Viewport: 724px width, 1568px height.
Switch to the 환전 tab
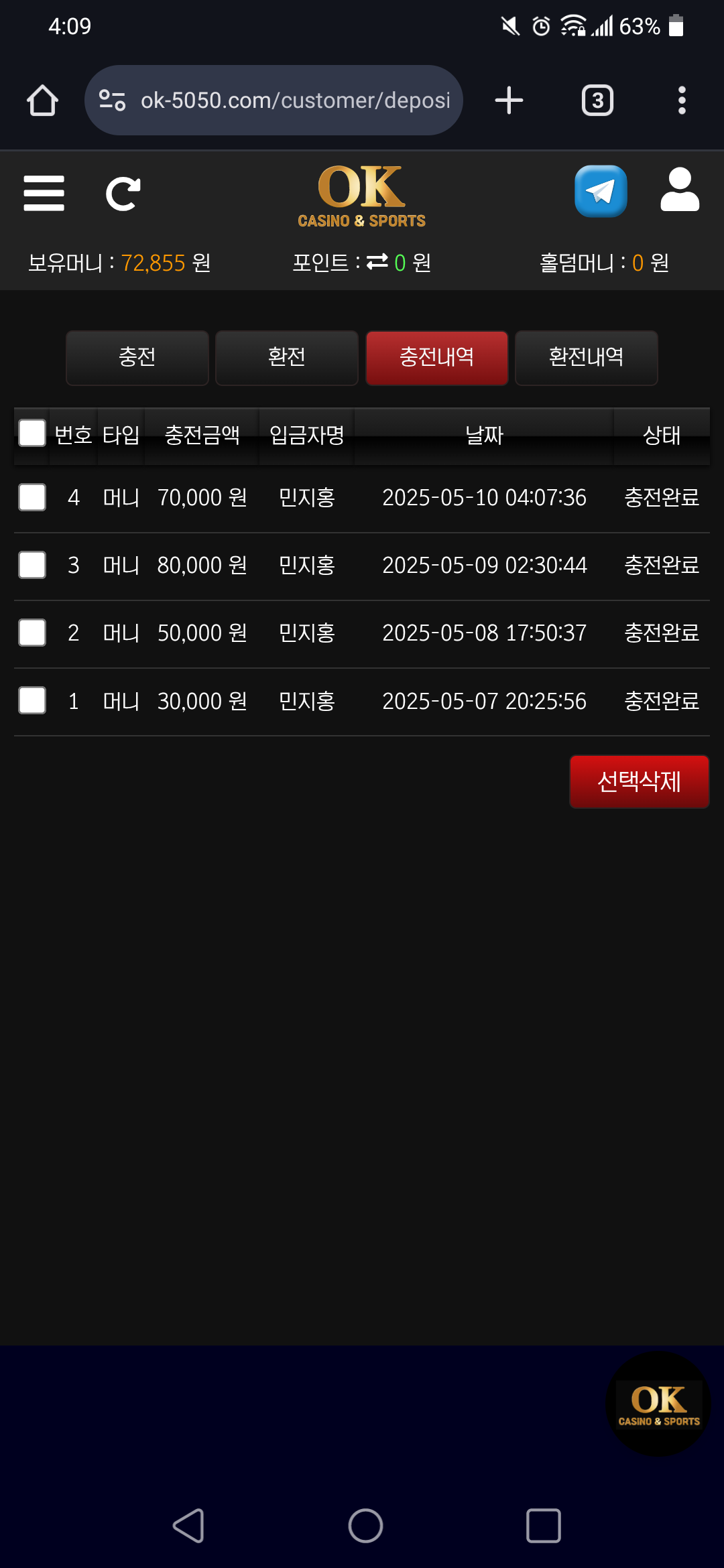coord(287,357)
